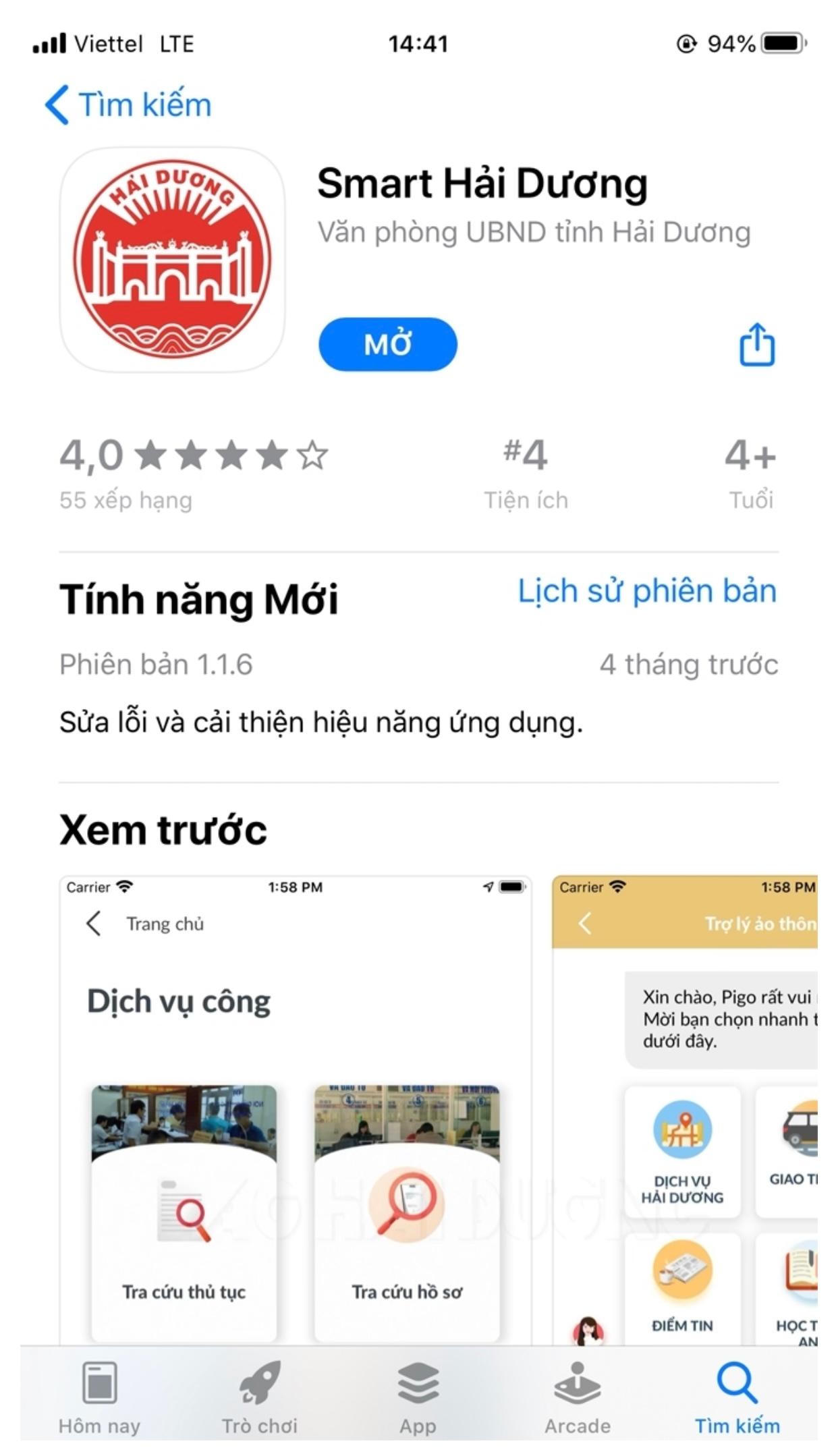Tap the back chevron arrow icon
The image size is (838, 1456).
pyautogui.click(x=57, y=103)
